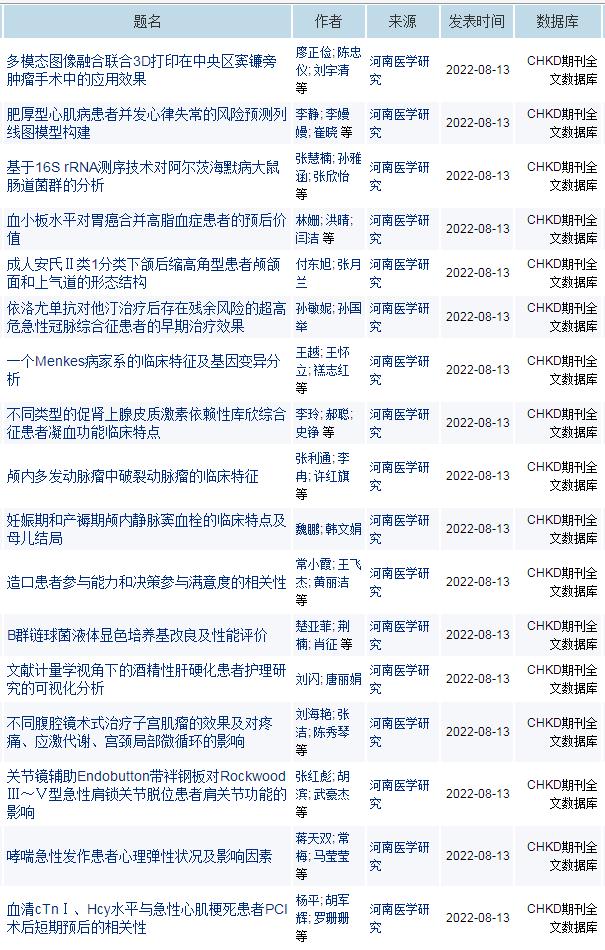The image size is (605, 950).
Task: Open the 颅内多发动脉瘤 article
Action: coord(133,477)
